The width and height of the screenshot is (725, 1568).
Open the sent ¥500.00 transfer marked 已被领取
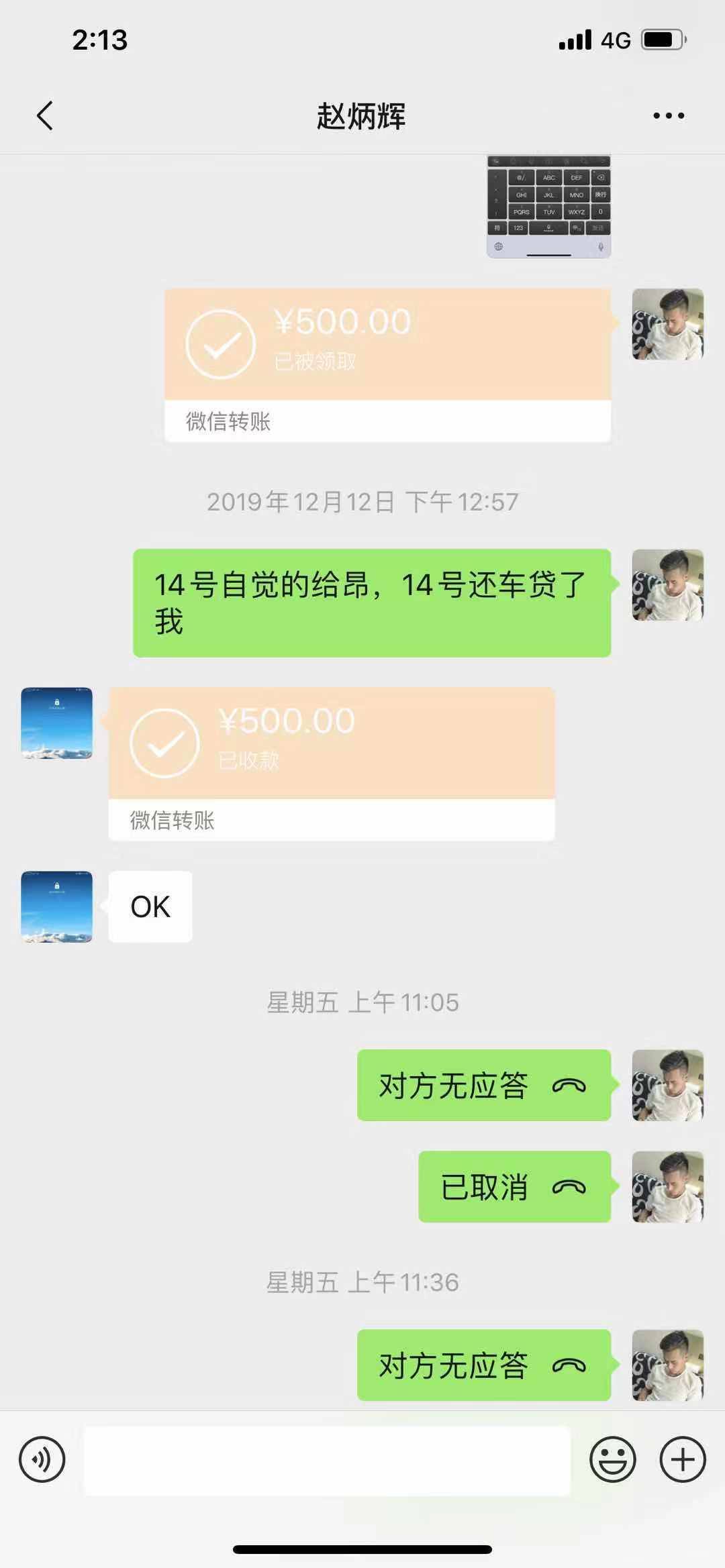[x=387, y=364]
